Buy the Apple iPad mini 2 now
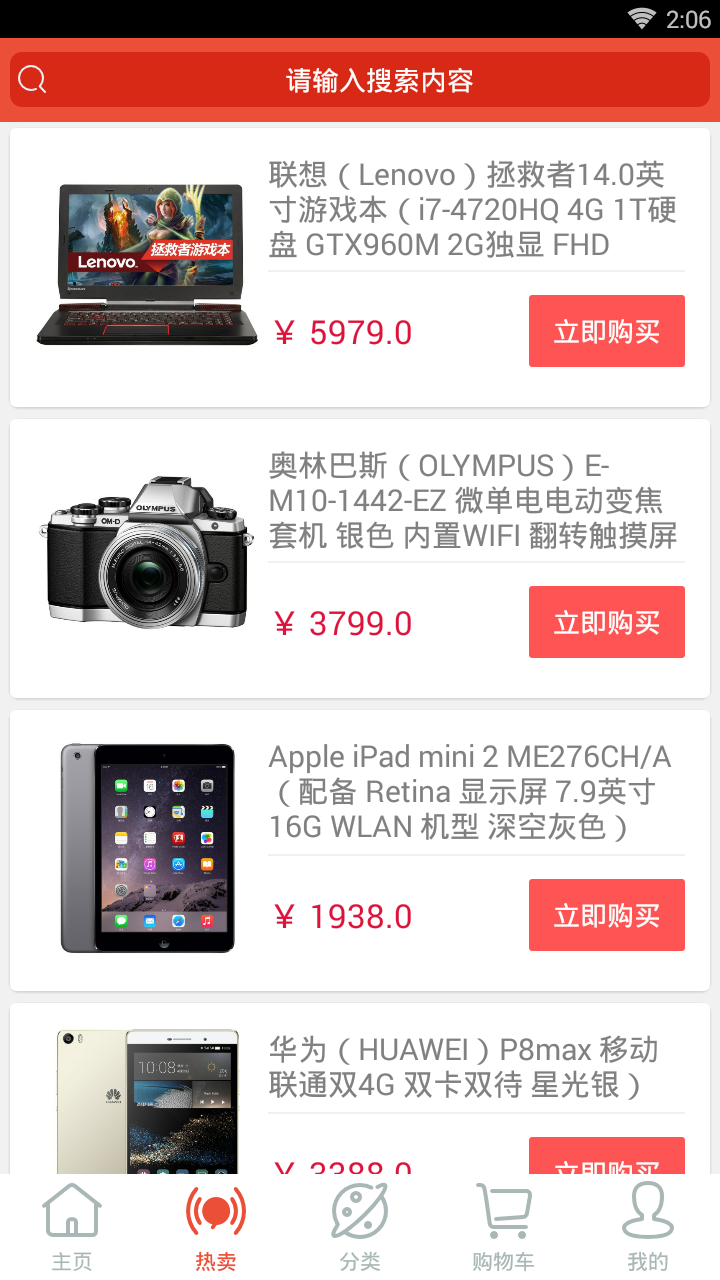Screen dimensions: 720x1280 coord(606,915)
